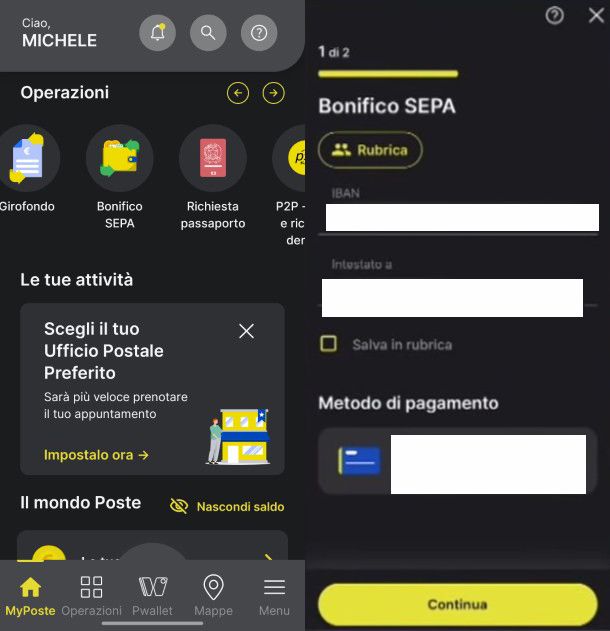
Task: Hide balance with Nascondi saldo
Action: pyautogui.click(x=228, y=507)
